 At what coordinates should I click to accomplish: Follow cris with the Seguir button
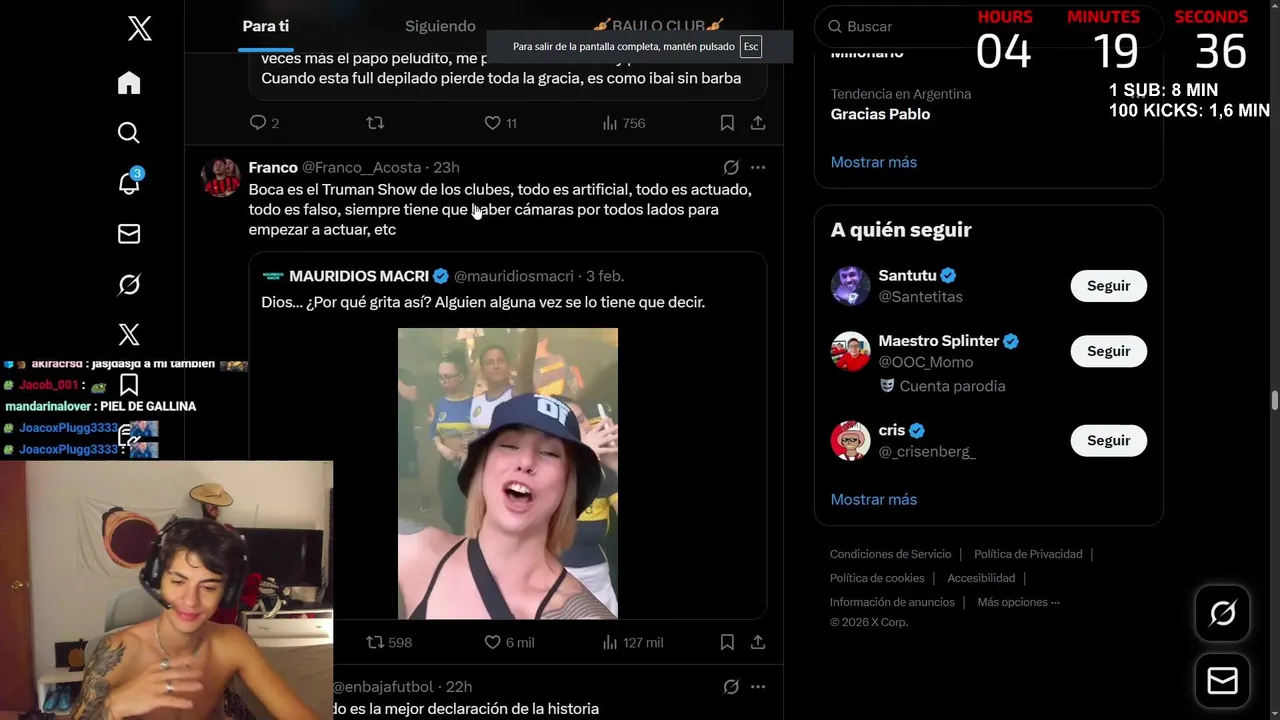[1108, 440]
